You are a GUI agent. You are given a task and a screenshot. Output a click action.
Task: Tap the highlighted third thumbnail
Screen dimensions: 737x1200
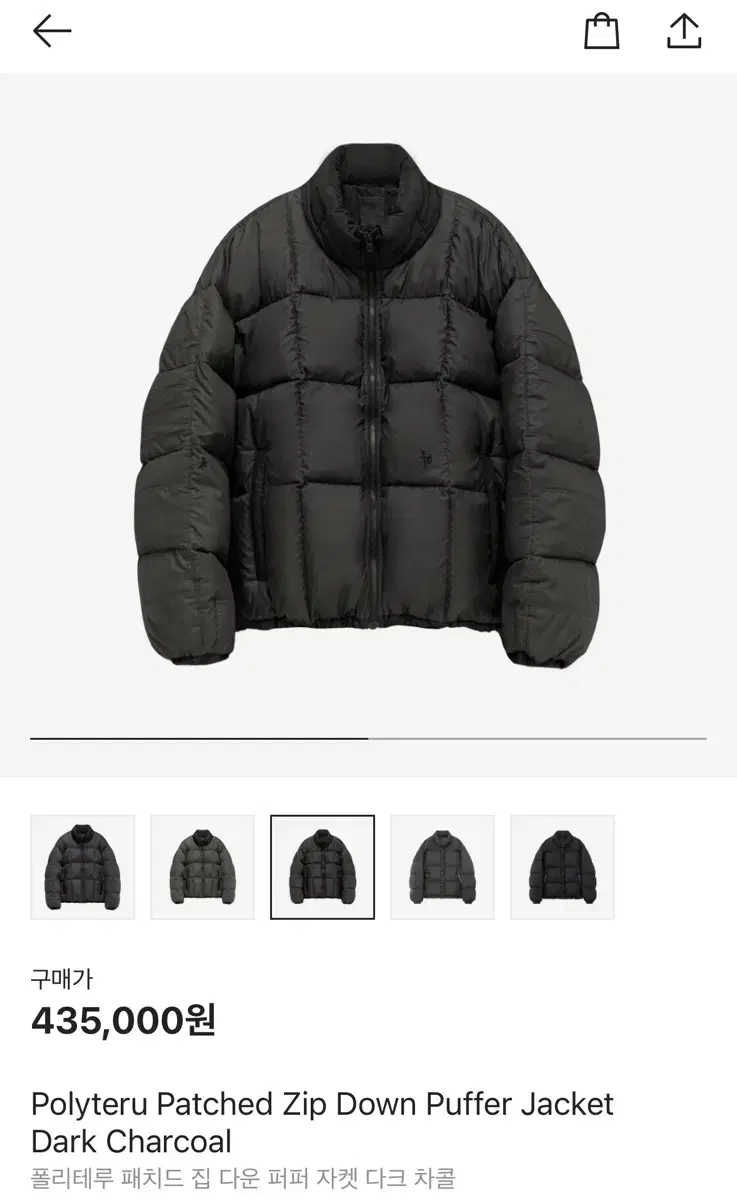pyautogui.click(x=323, y=866)
